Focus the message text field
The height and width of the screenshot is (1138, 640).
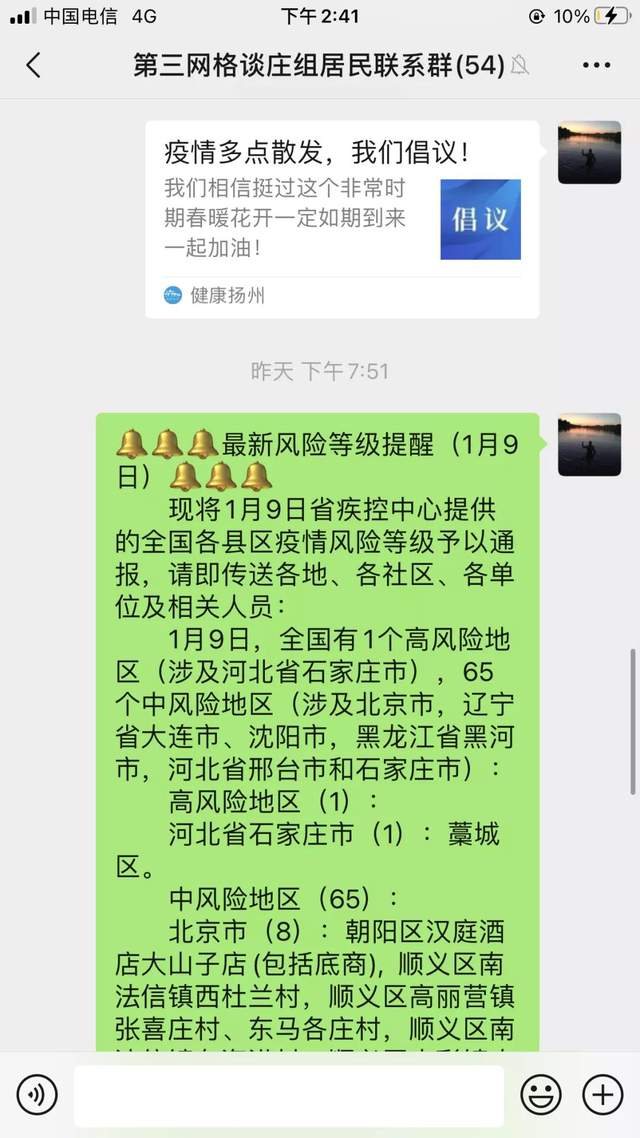click(288, 1096)
